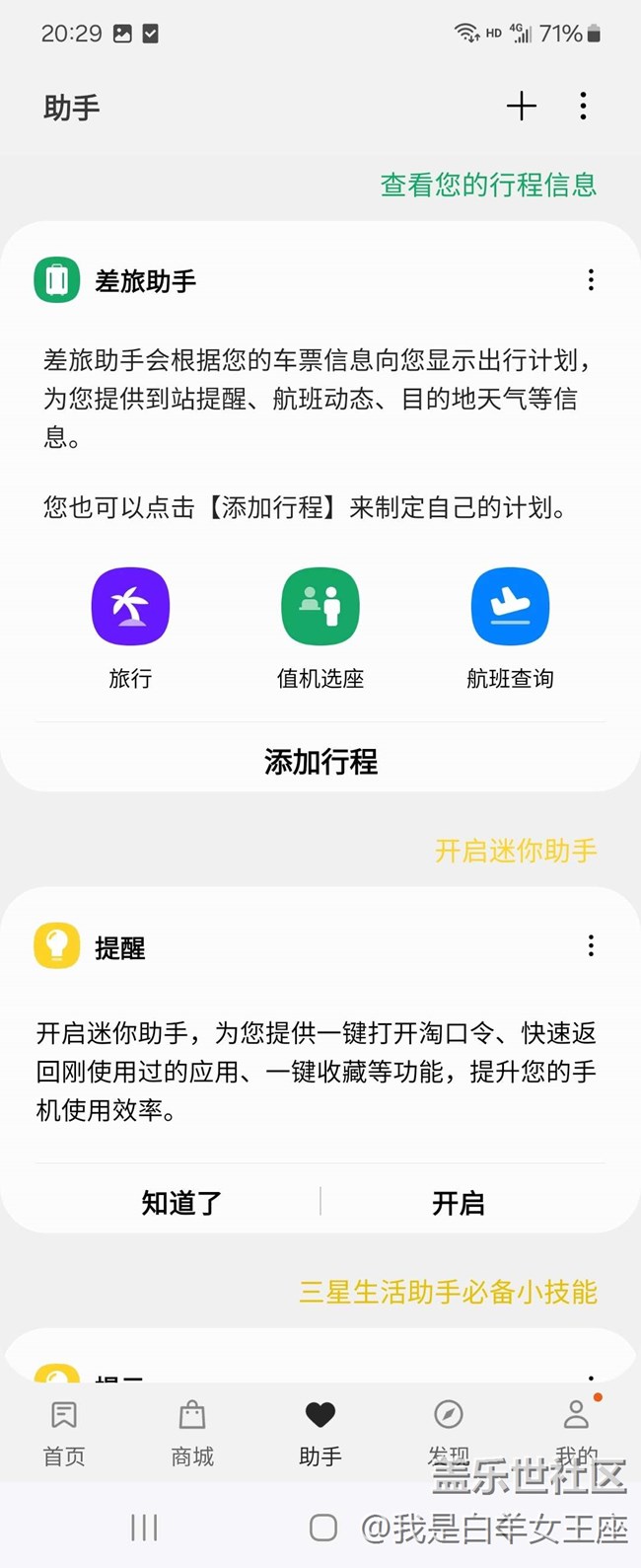The image size is (641, 1568).
Task: Switch to the 发现 tab
Action: (449, 1433)
